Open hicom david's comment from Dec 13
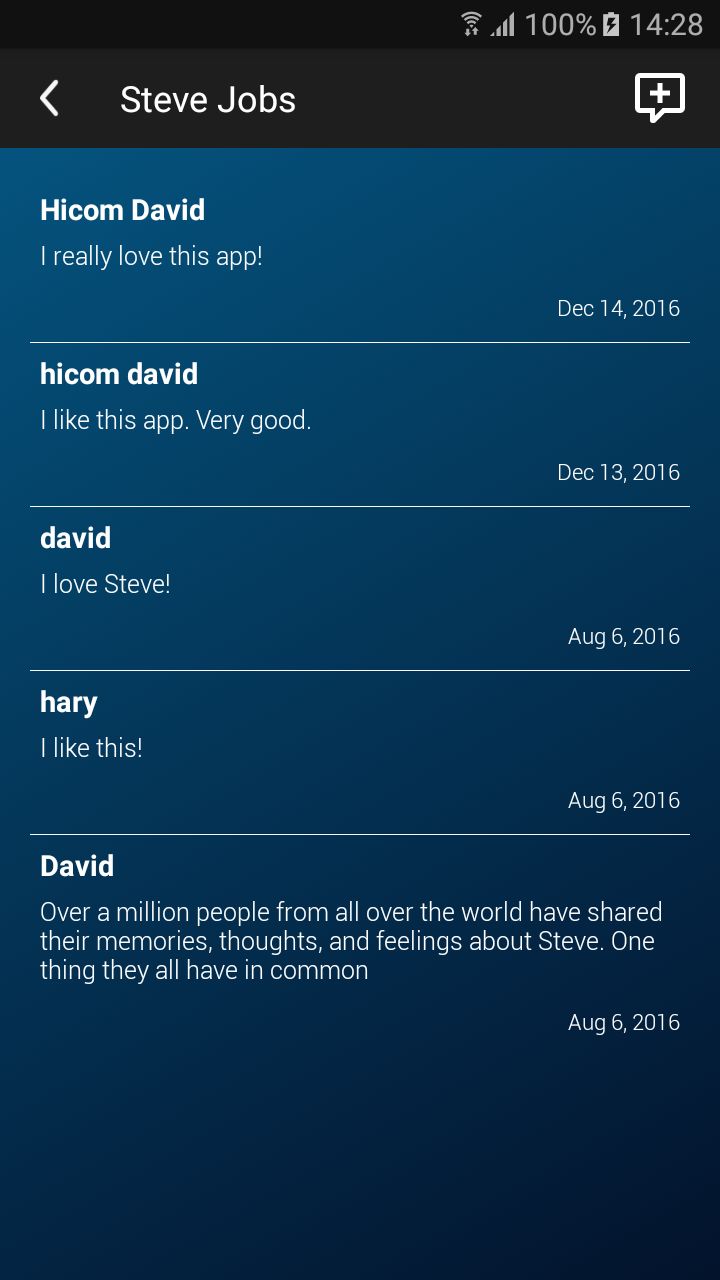Viewport: 720px width, 1280px height. (360, 421)
